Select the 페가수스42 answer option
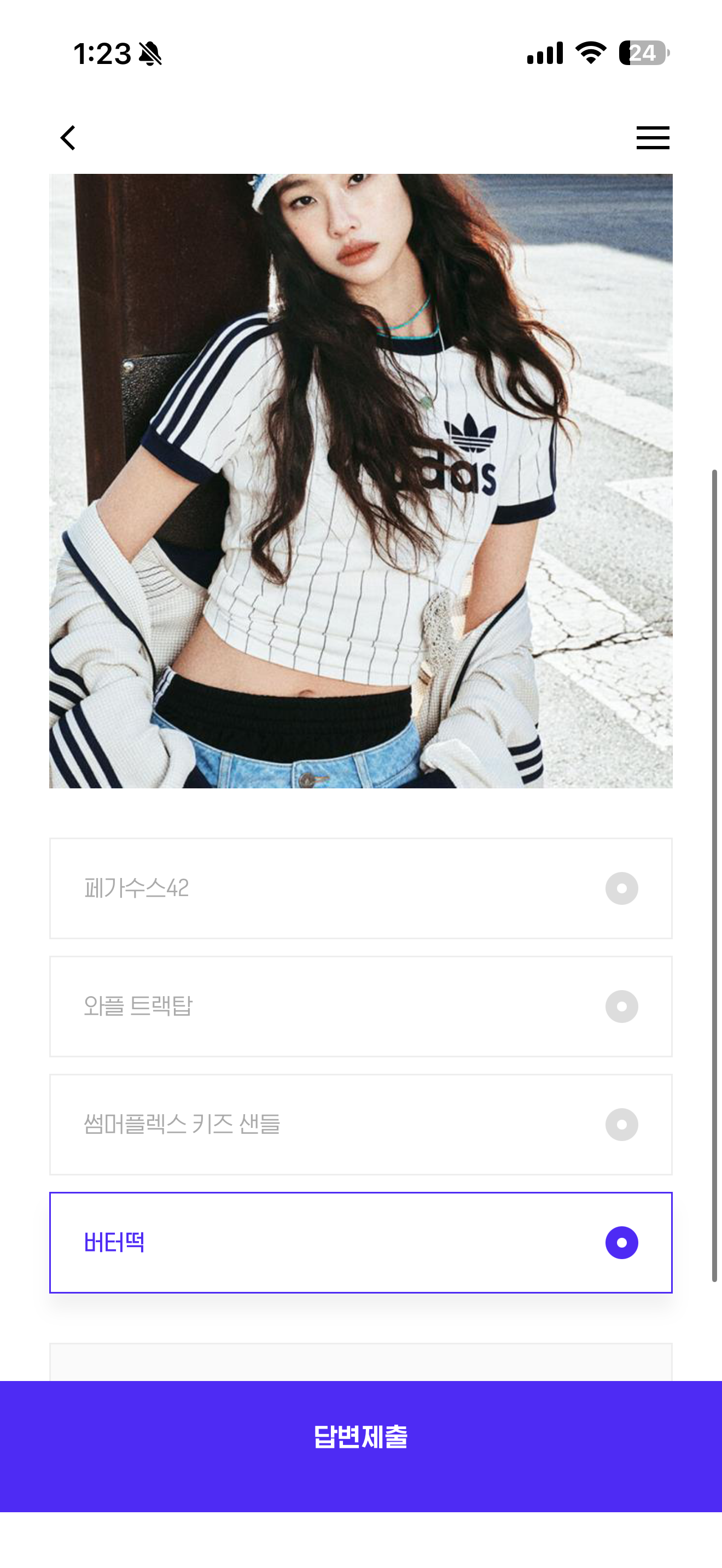The width and height of the screenshot is (722, 1568). tap(361, 888)
